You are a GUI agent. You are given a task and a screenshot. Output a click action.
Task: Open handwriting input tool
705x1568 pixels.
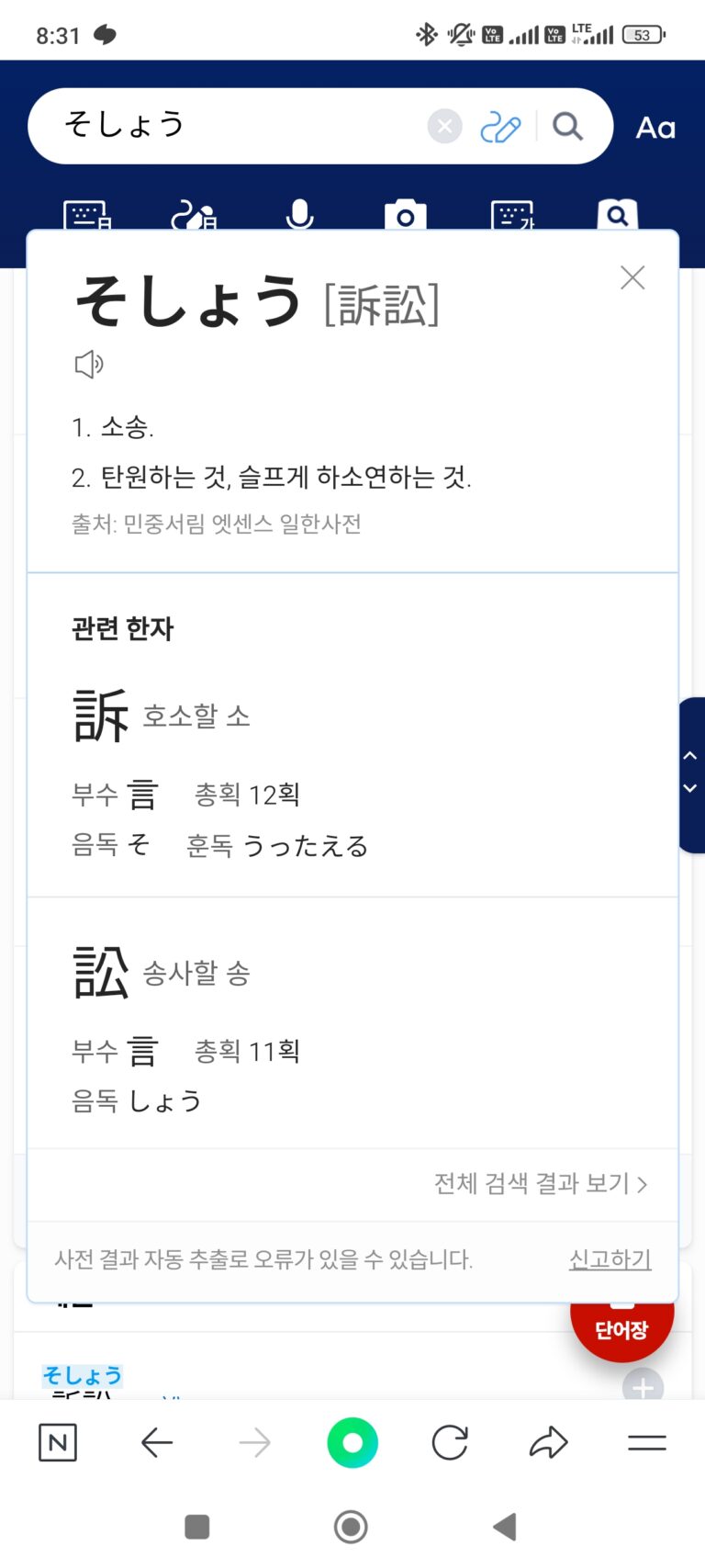coord(500,127)
